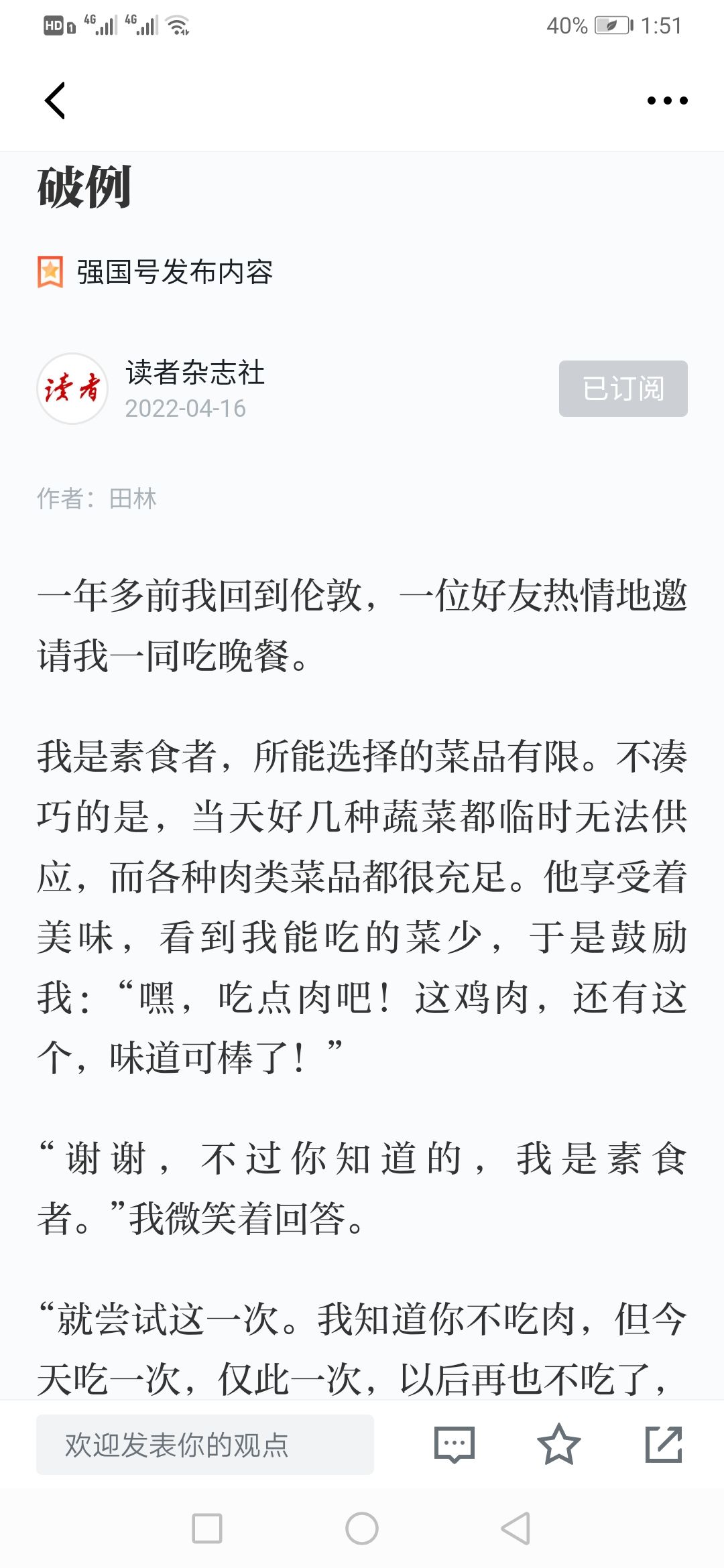
Task: Open the three-dot overflow menu
Action: tap(667, 101)
